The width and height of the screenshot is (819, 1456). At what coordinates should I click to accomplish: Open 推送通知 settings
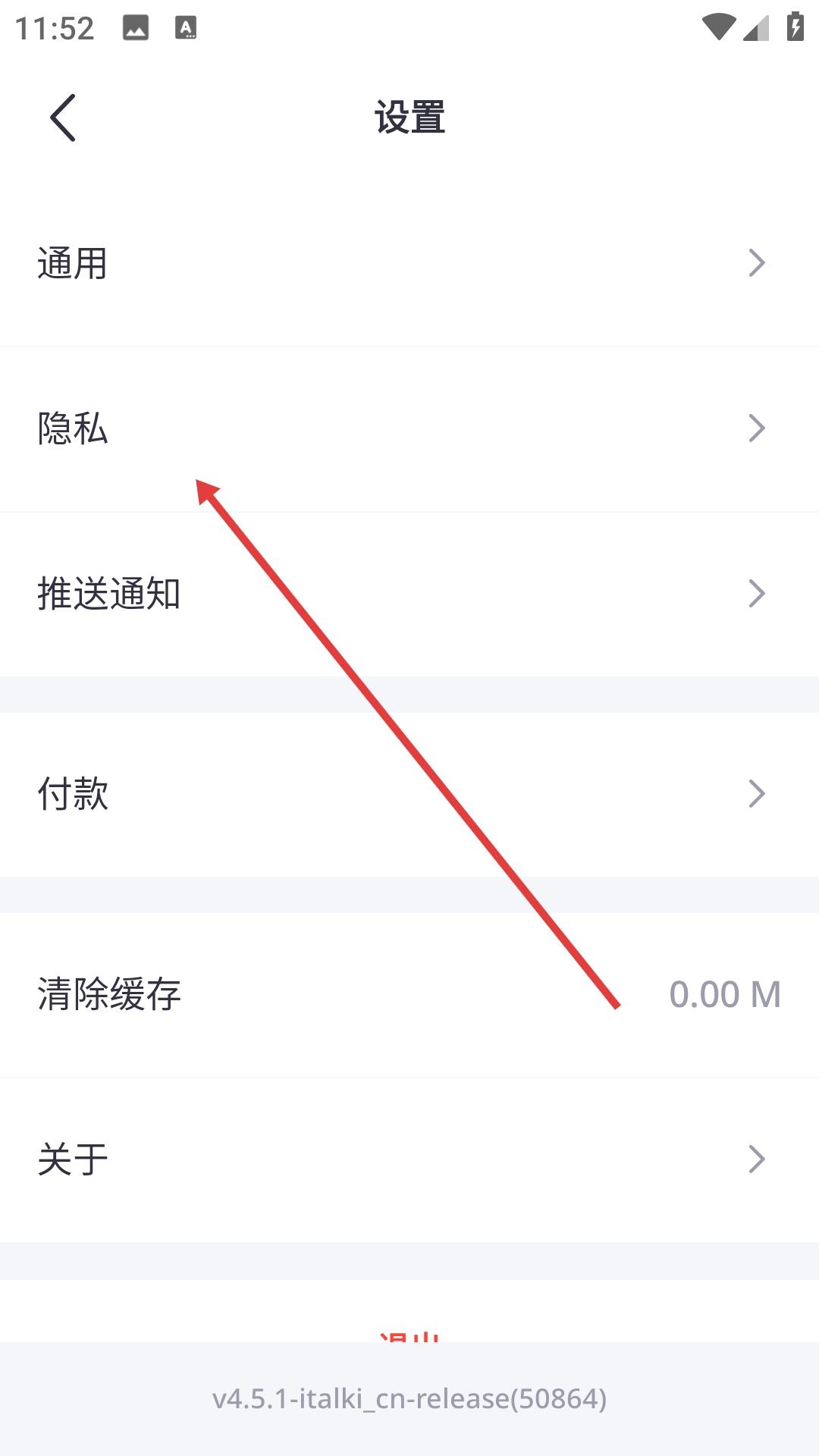coord(409,594)
